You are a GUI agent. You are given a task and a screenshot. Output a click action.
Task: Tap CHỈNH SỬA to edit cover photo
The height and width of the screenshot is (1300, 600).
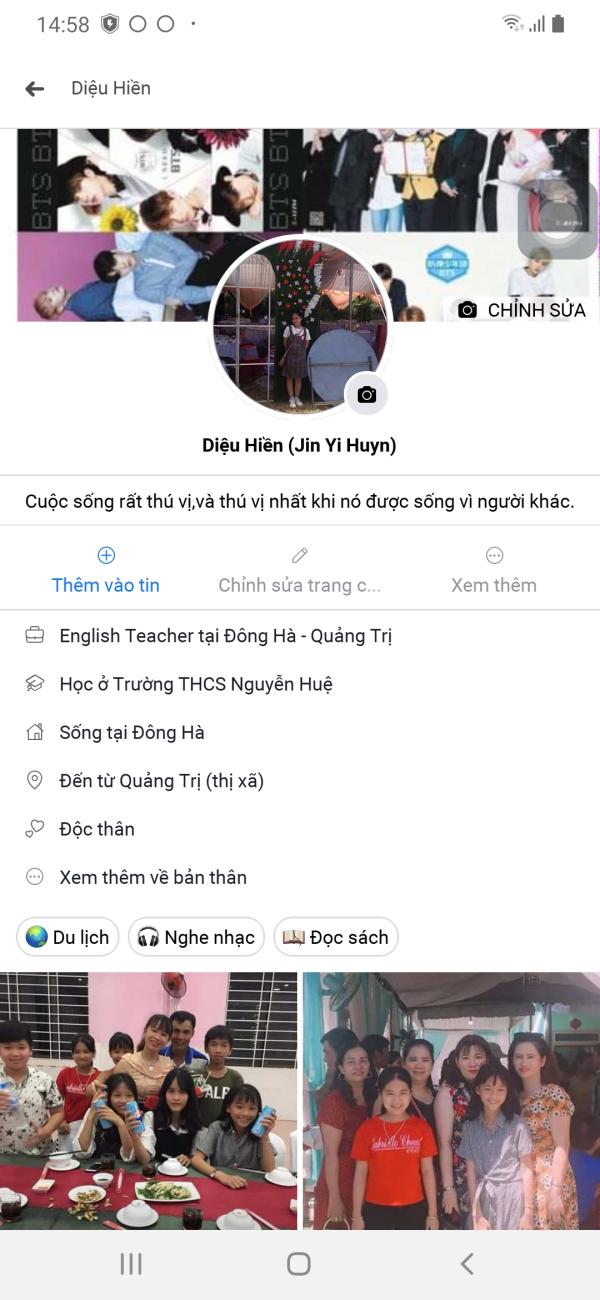(521, 310)
